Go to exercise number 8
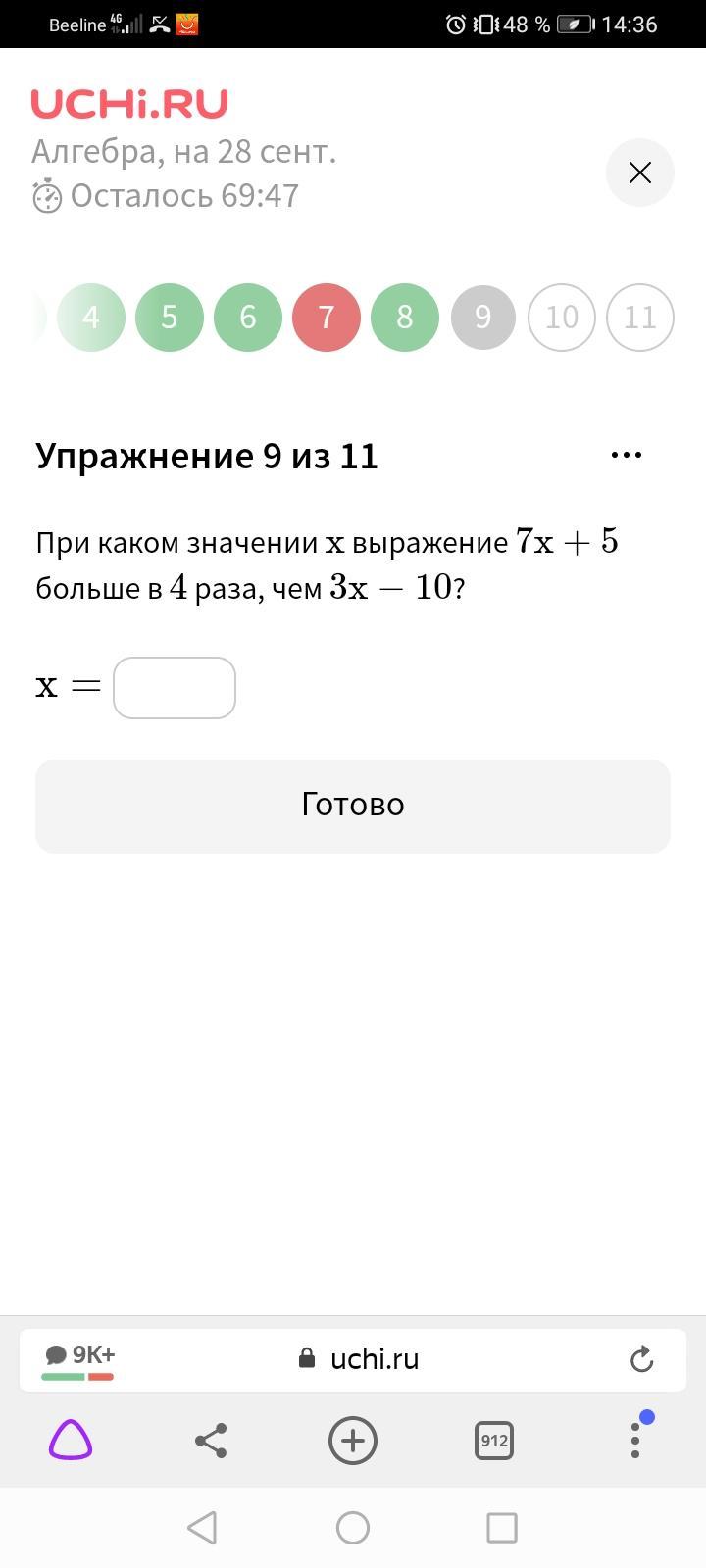 (x=405, y=318)
